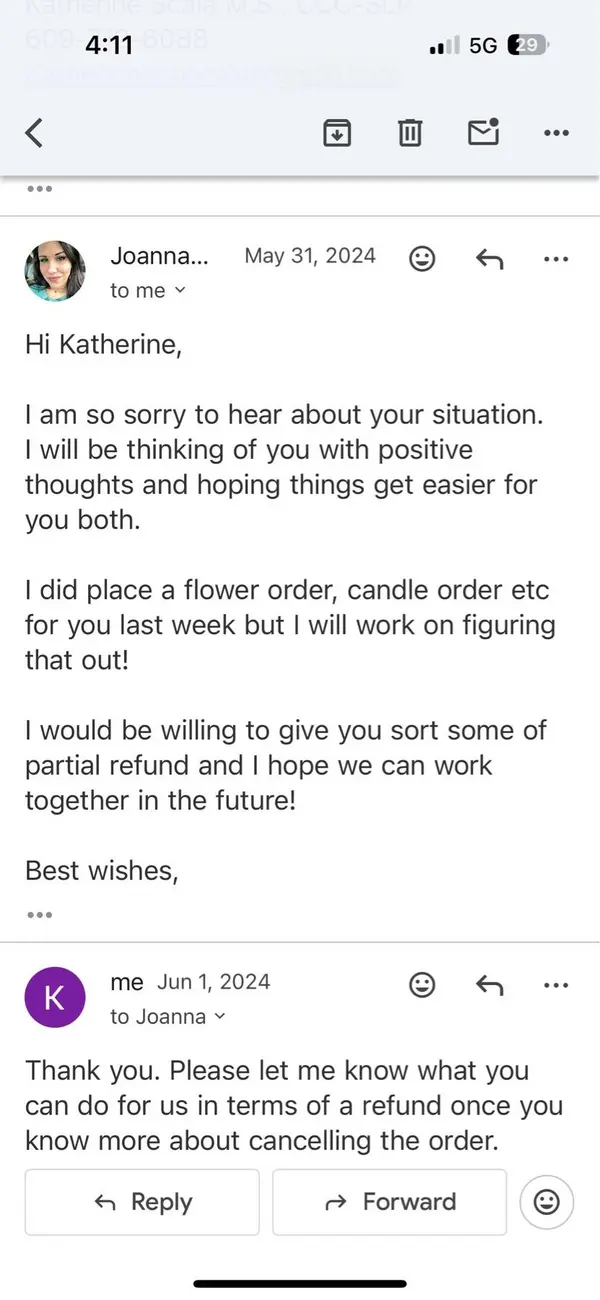Expand 'to Joanna' recipient details

(x=168, y=1017)
